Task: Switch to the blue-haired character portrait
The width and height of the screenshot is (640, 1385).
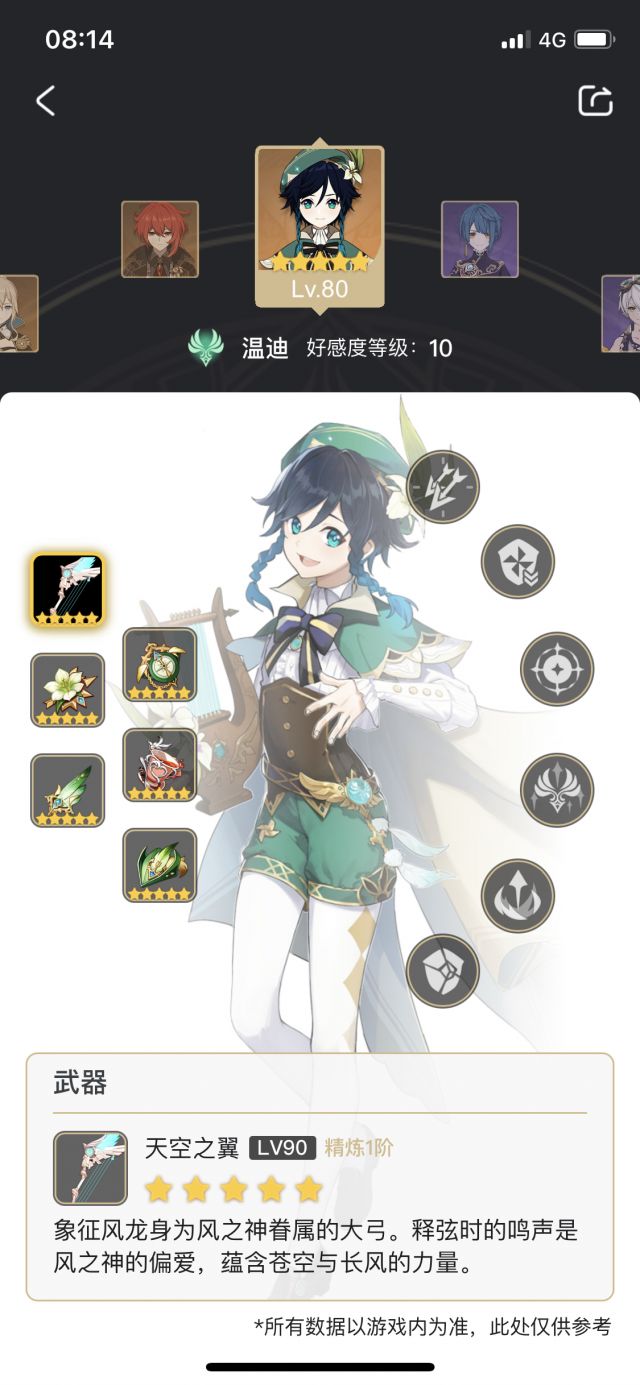Action: 480,239
